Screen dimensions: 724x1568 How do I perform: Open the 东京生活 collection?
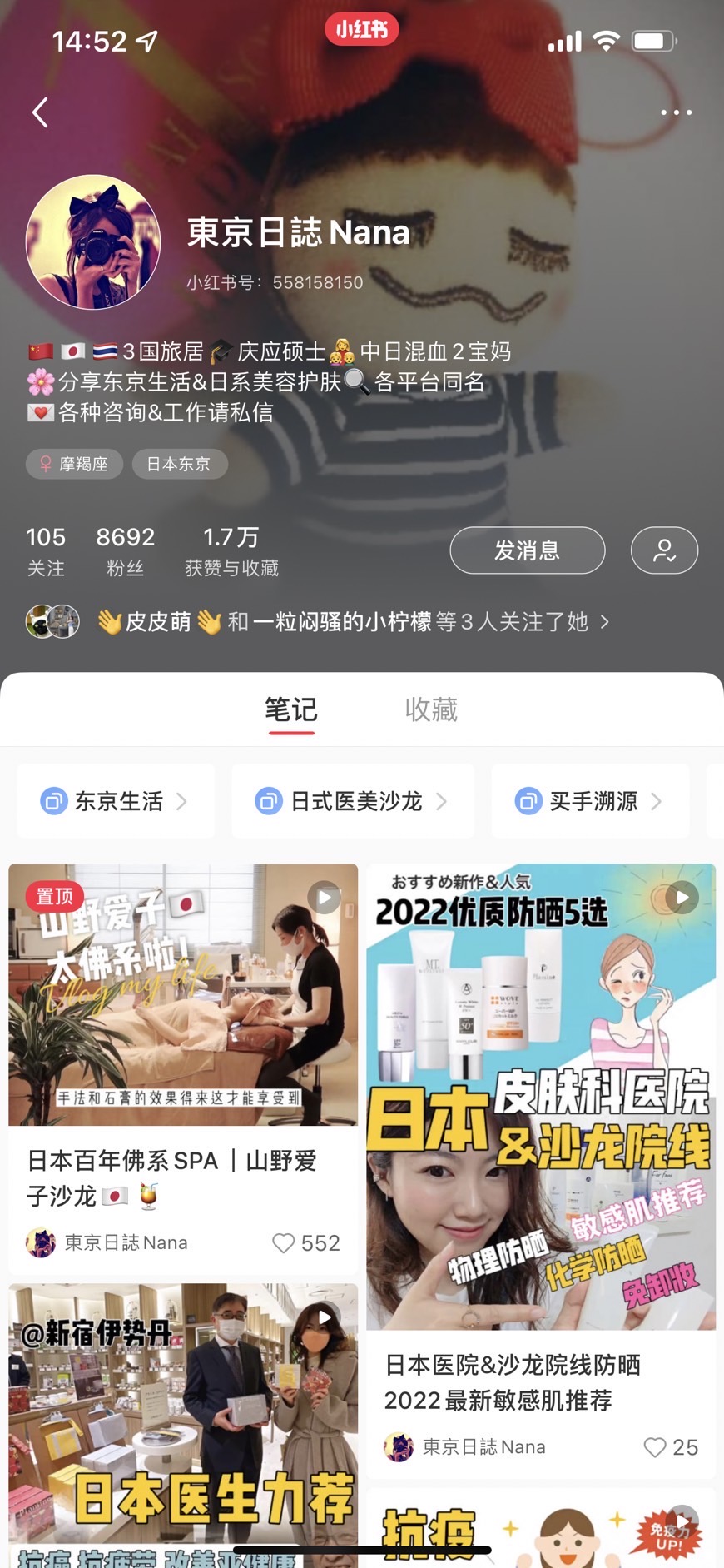(x=115, y=801)
